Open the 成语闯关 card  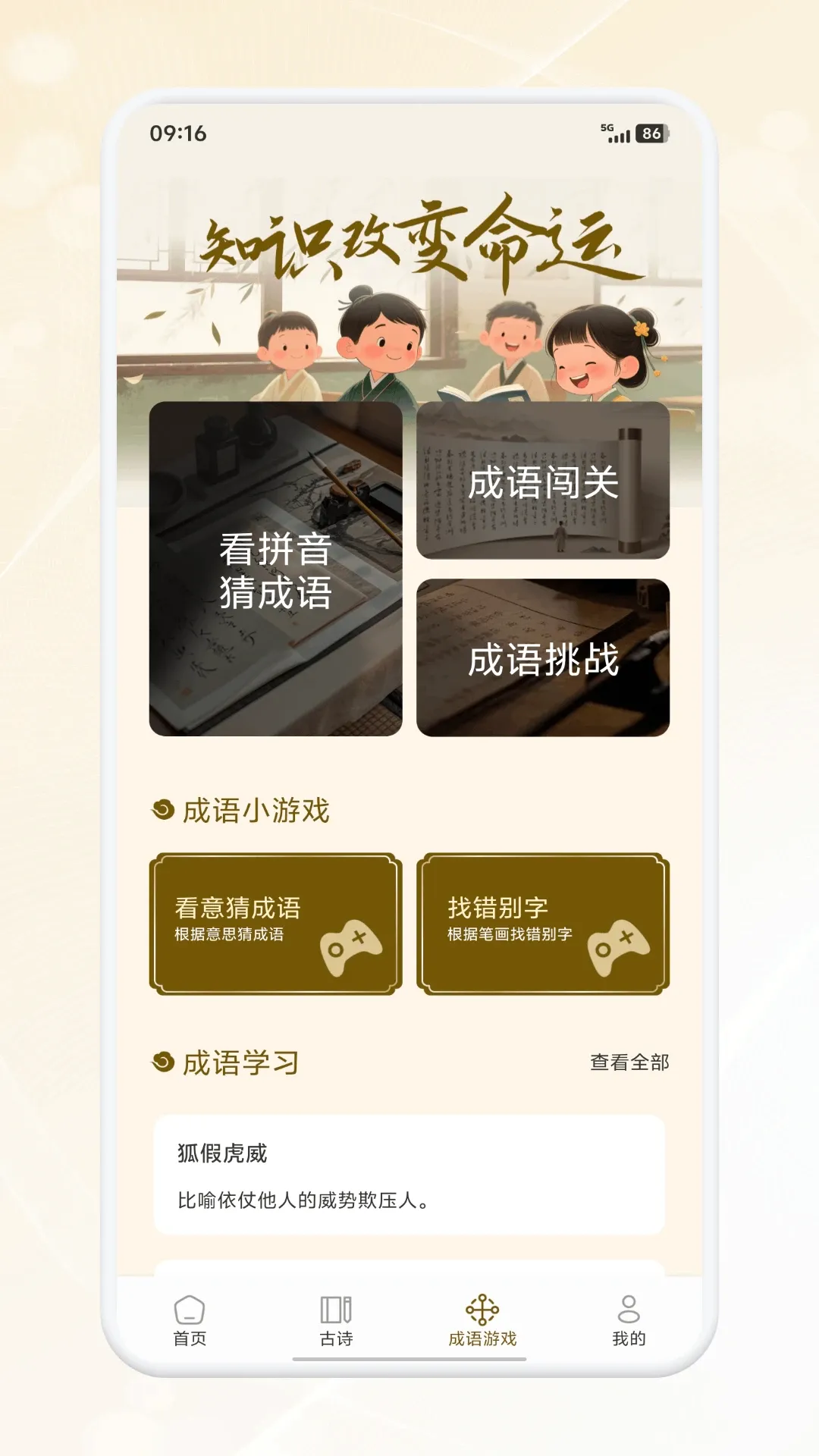[543, 481]
